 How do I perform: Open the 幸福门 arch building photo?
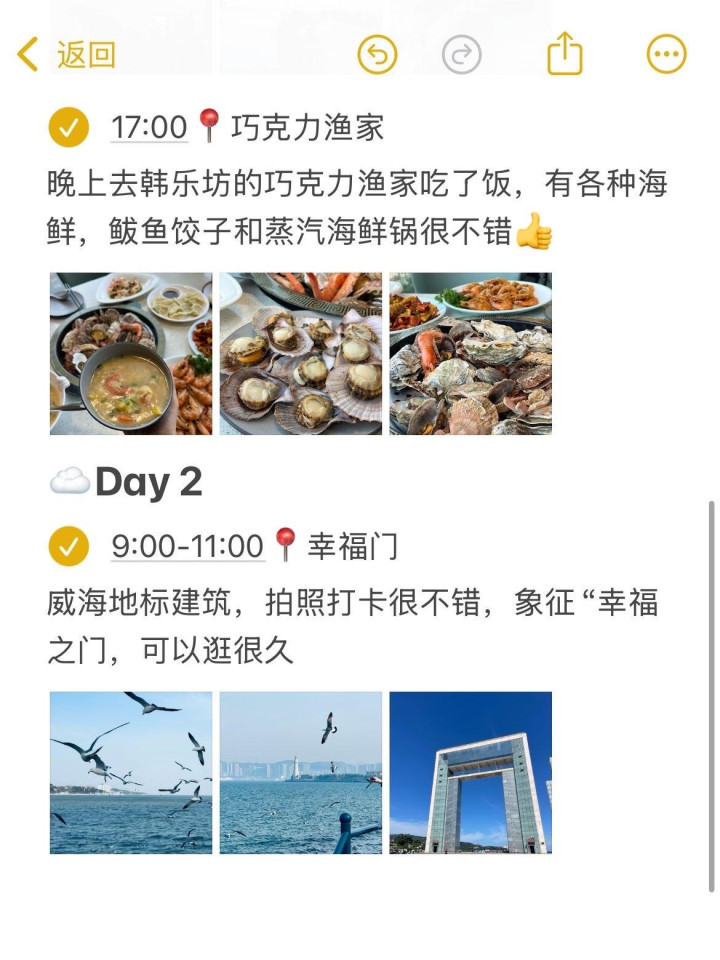[470, 772]
